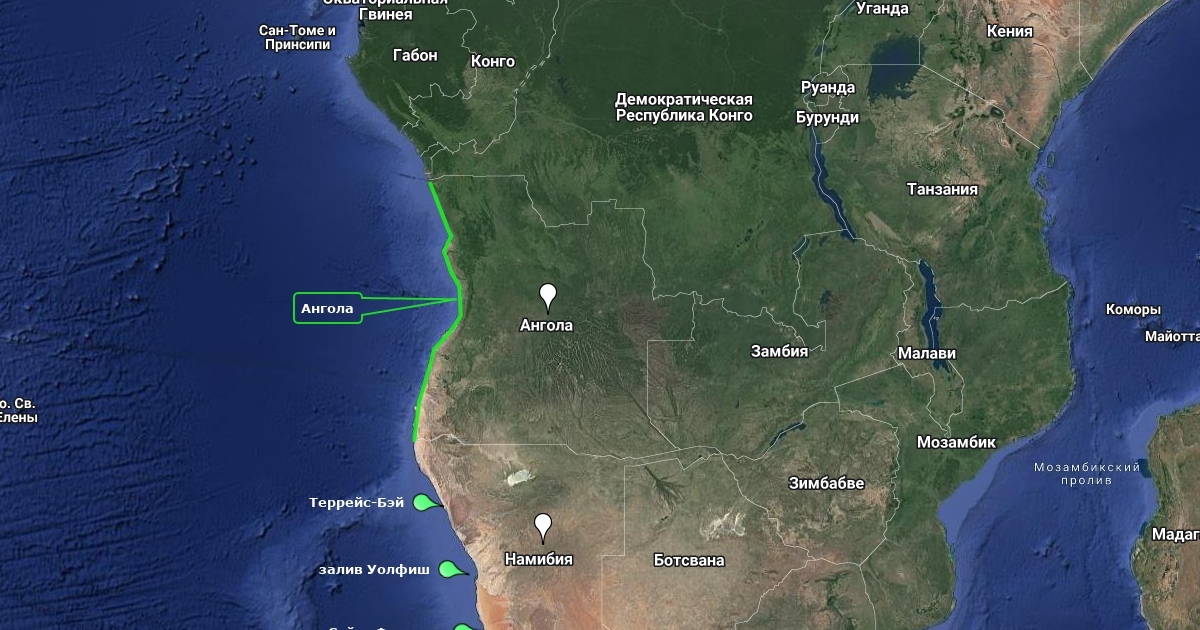Tap the white pin above Ангола
This screenshot has height=630, width=1200.
547,297
